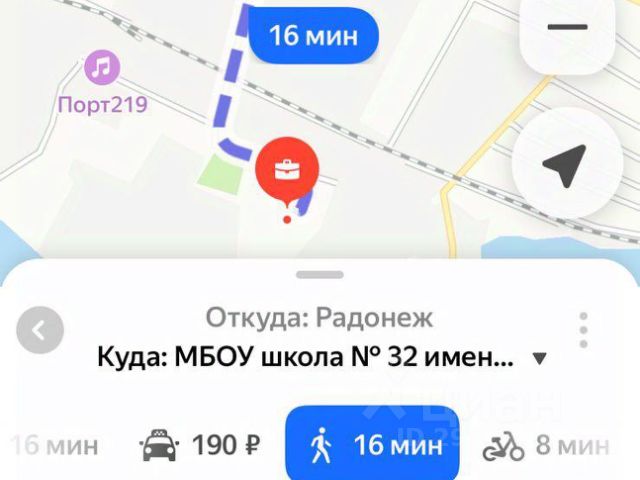Go back from route screen
Viewport: 640px width, 480px height.
[41, 330]
